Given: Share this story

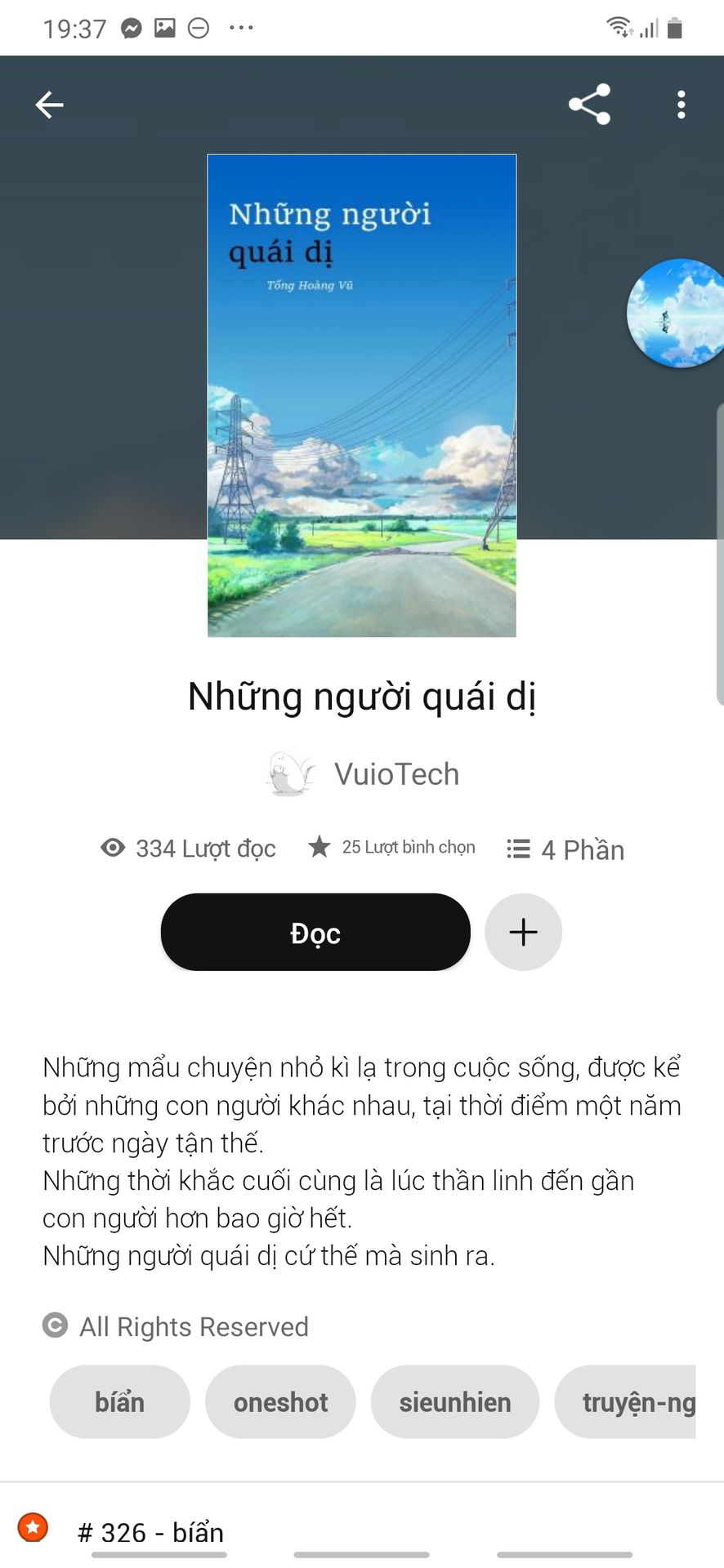Looking at the screenshot, I should (589, 105).
